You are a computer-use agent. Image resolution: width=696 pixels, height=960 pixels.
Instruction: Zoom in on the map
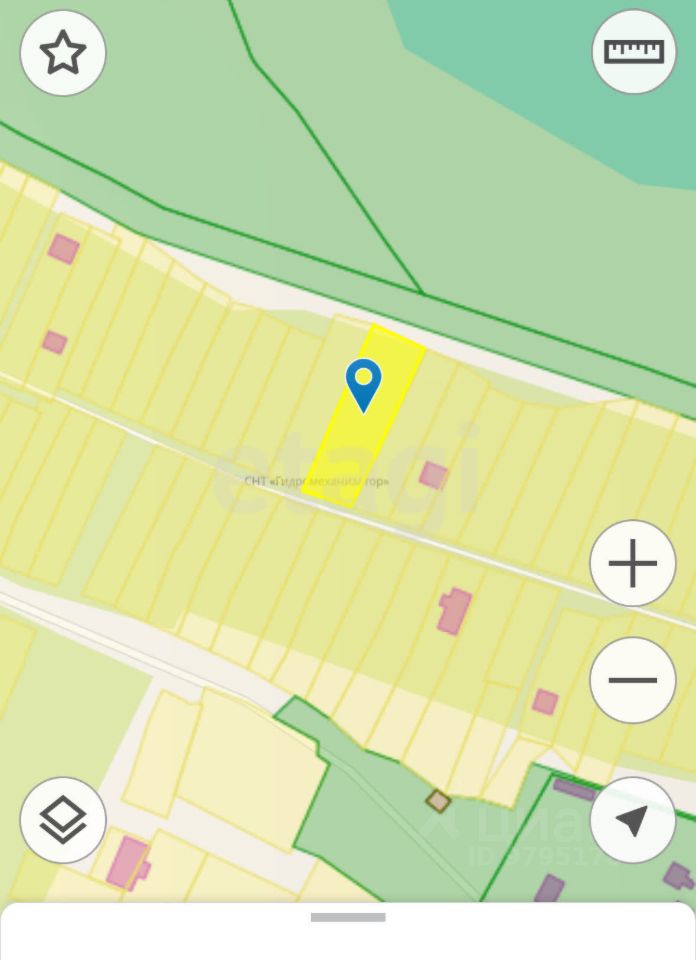(633, 564)
